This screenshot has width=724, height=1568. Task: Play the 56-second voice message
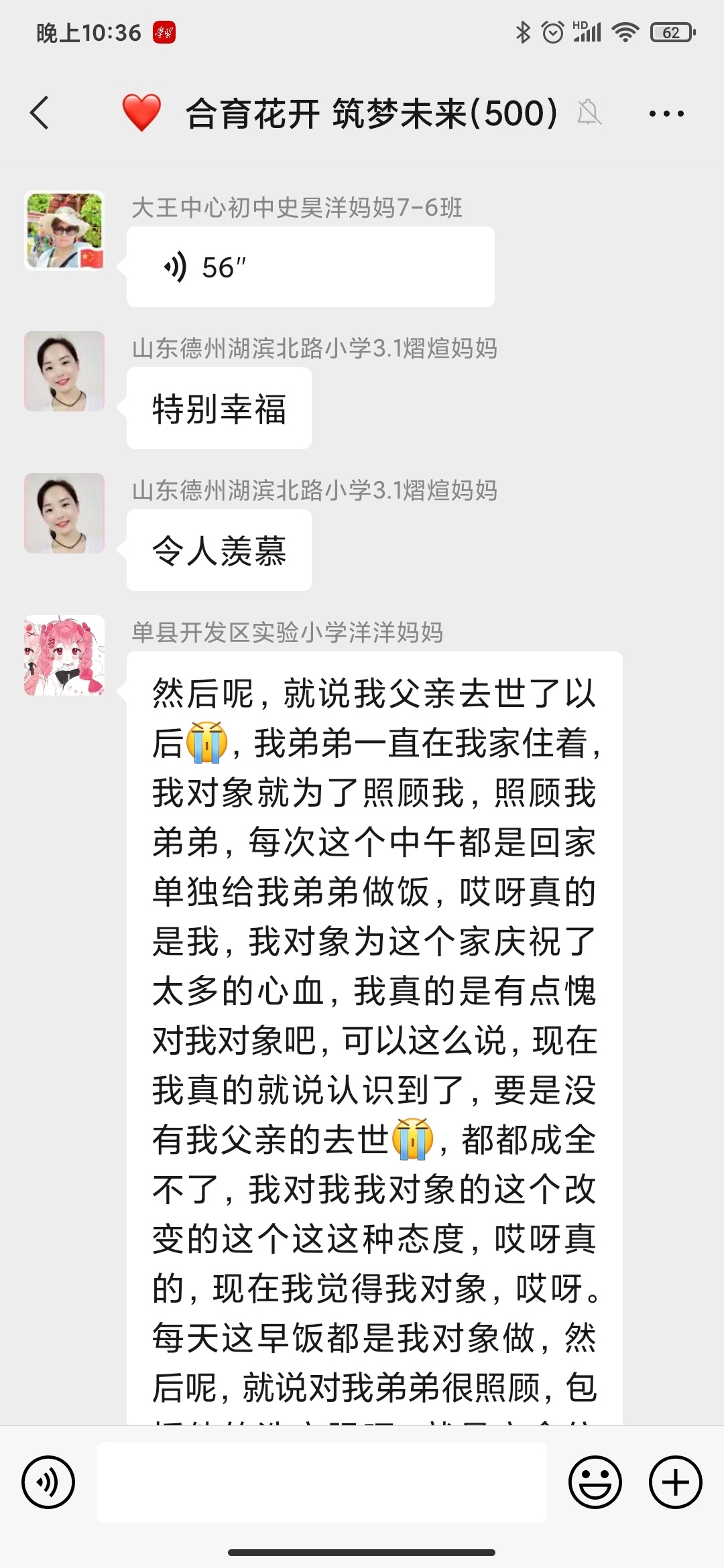pos(308,265)
